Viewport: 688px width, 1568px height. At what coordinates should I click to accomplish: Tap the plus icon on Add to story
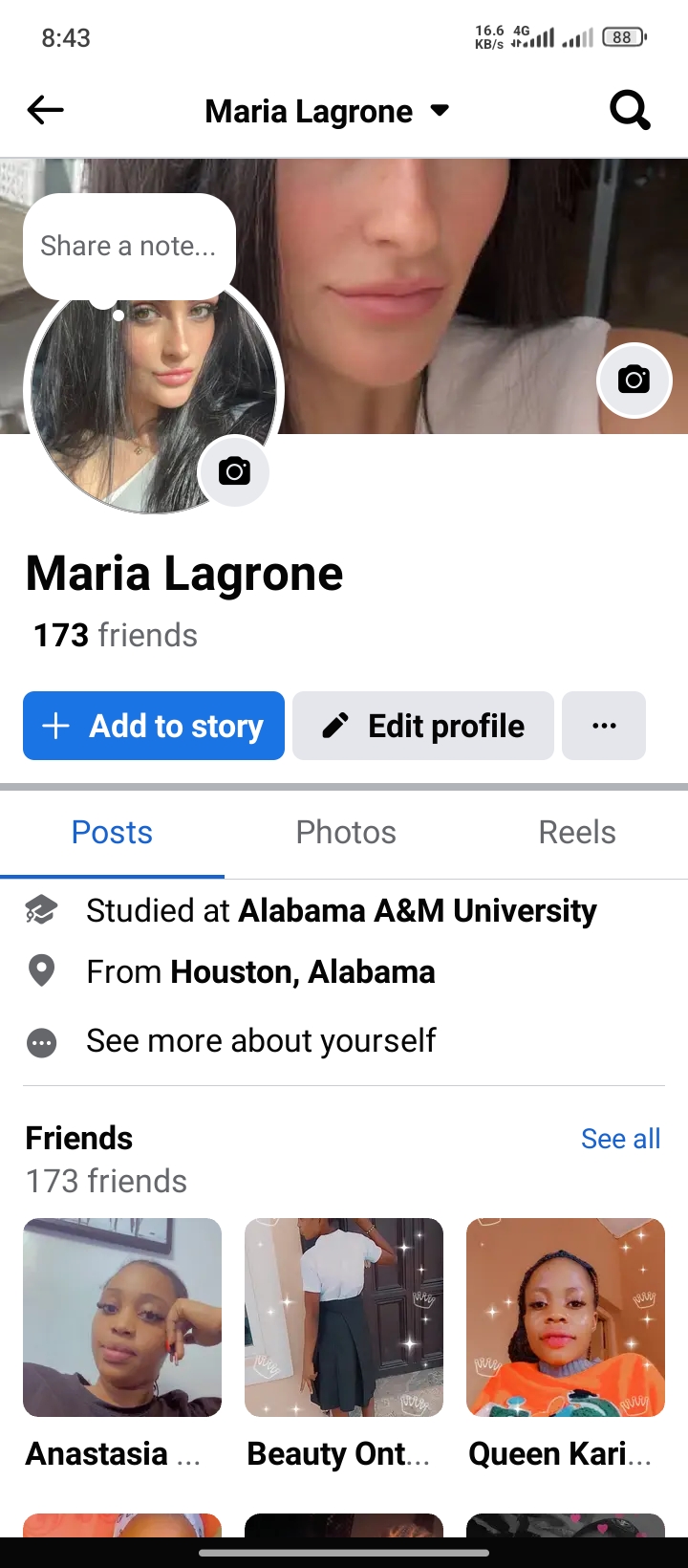pyautogui.click(x=55, y=725)
